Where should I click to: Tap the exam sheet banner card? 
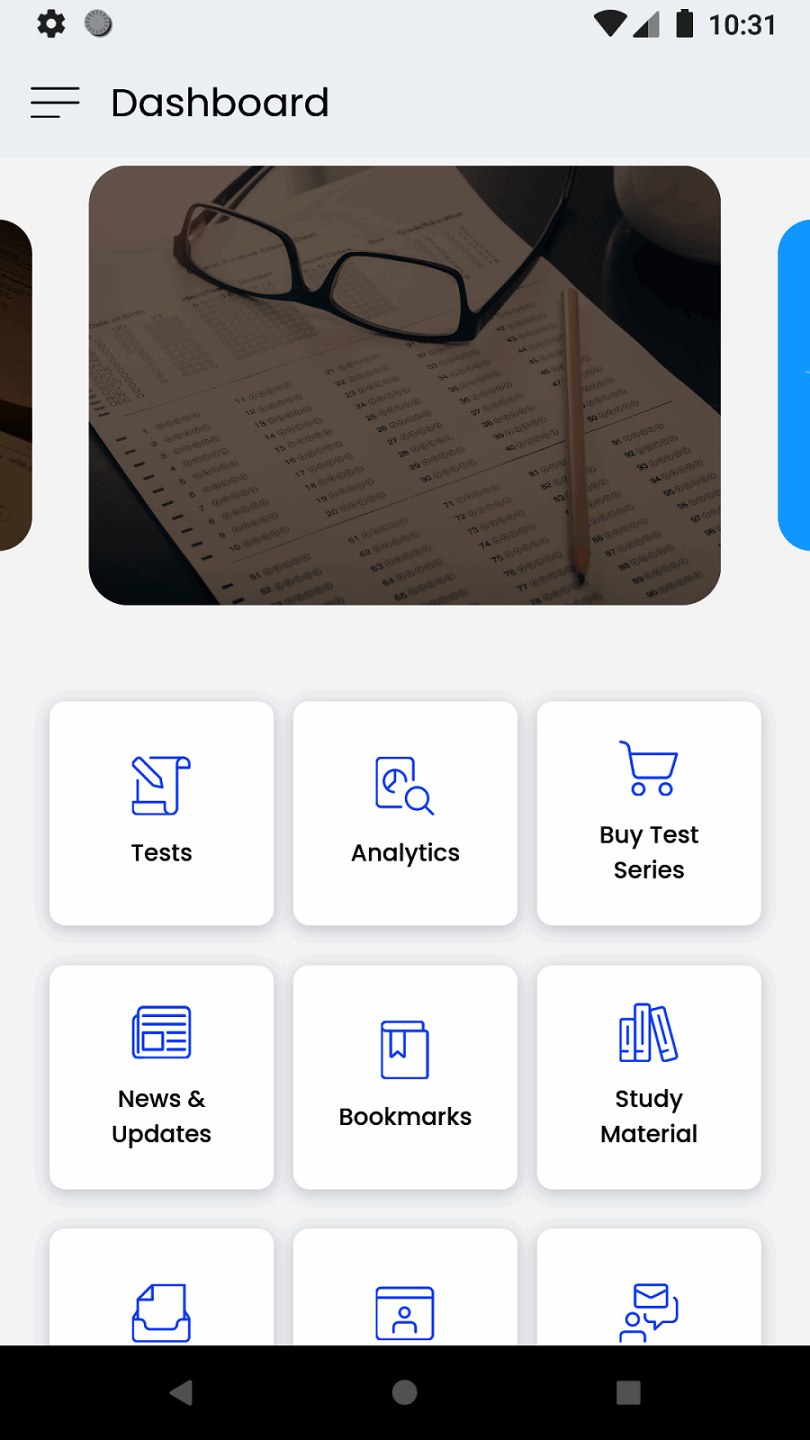(x=405, y=385)
